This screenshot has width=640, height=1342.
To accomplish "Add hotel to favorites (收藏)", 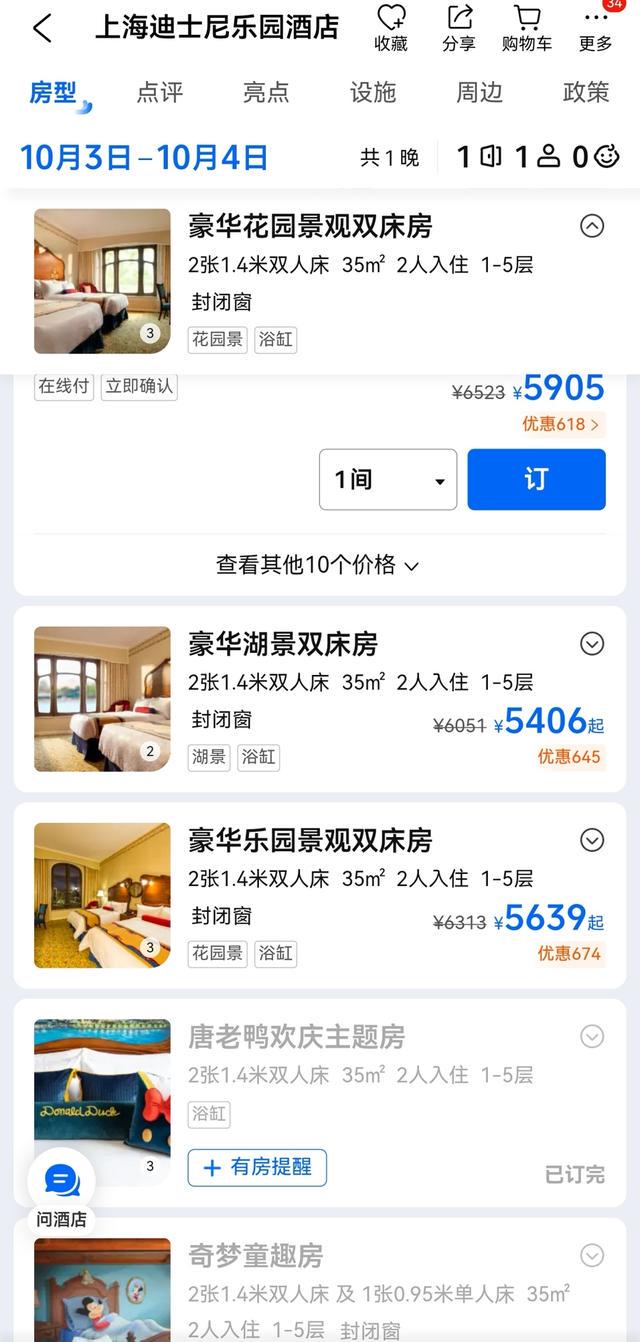I will (x=391, y=28).
